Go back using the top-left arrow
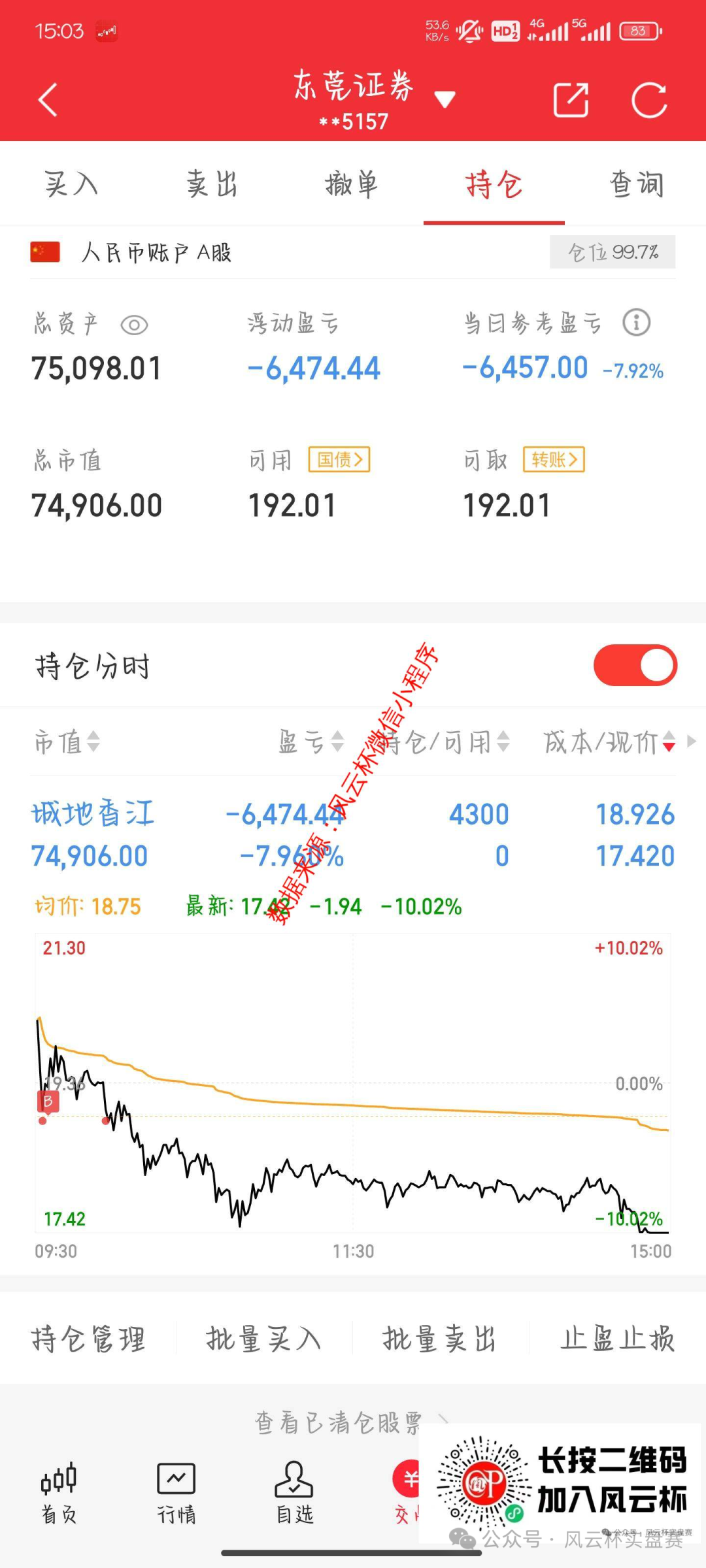Viewport: 706px width, 1568px height. pyautogui.click(x=48, y=100)
